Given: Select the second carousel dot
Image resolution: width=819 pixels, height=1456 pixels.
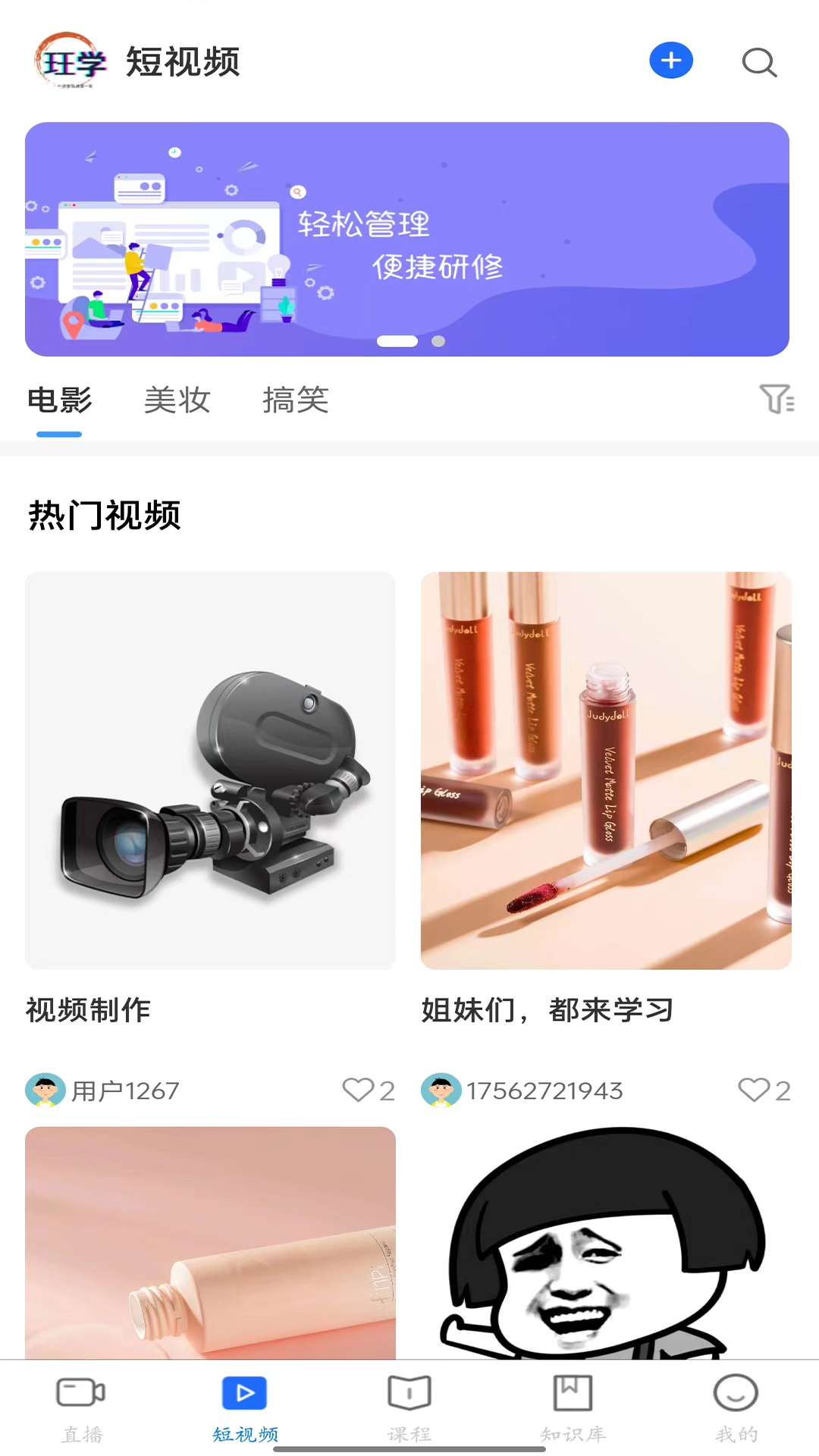Looking at the screenshot, I should pos(438,341).
